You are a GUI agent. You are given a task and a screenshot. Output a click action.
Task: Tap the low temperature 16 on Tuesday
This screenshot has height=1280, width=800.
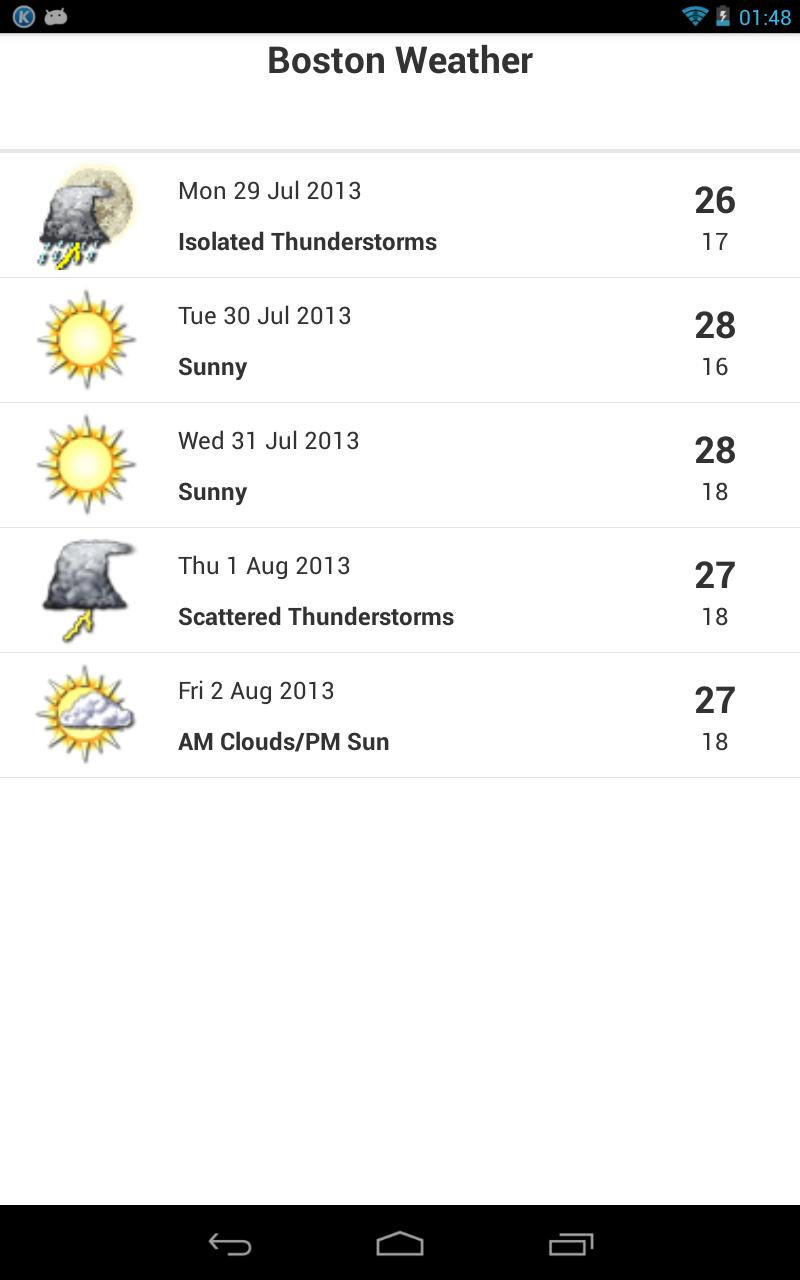[713, 367]
